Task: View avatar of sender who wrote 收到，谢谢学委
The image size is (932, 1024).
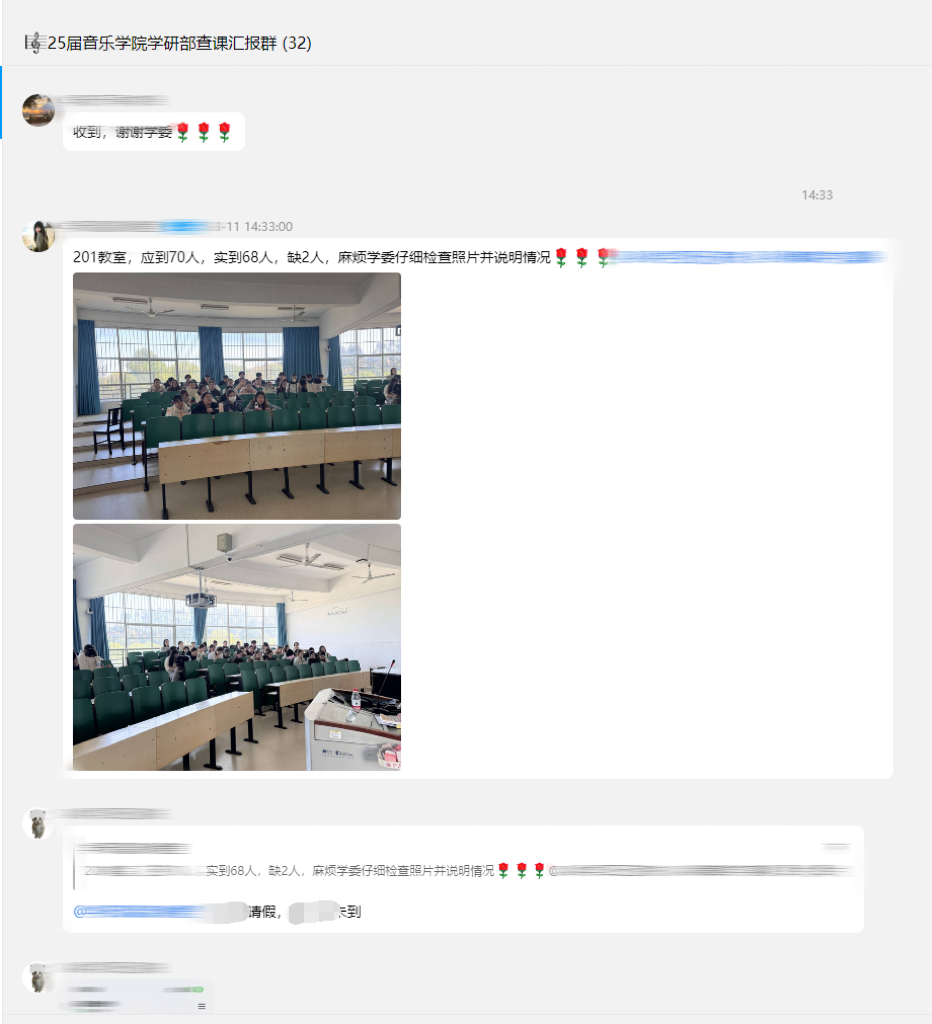Action: 39,110
